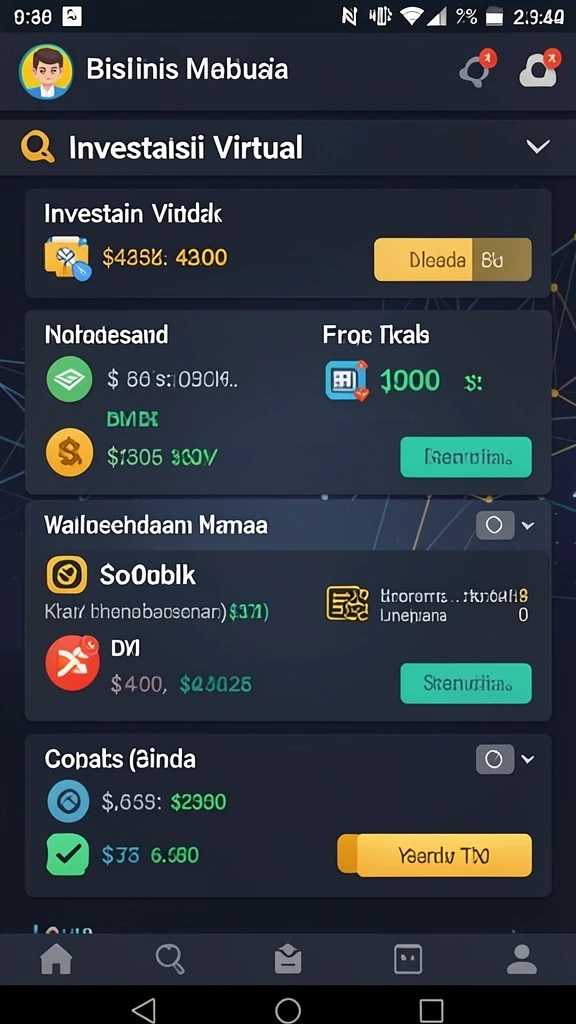
Task: Go to the Home tab
Action: 57,960
